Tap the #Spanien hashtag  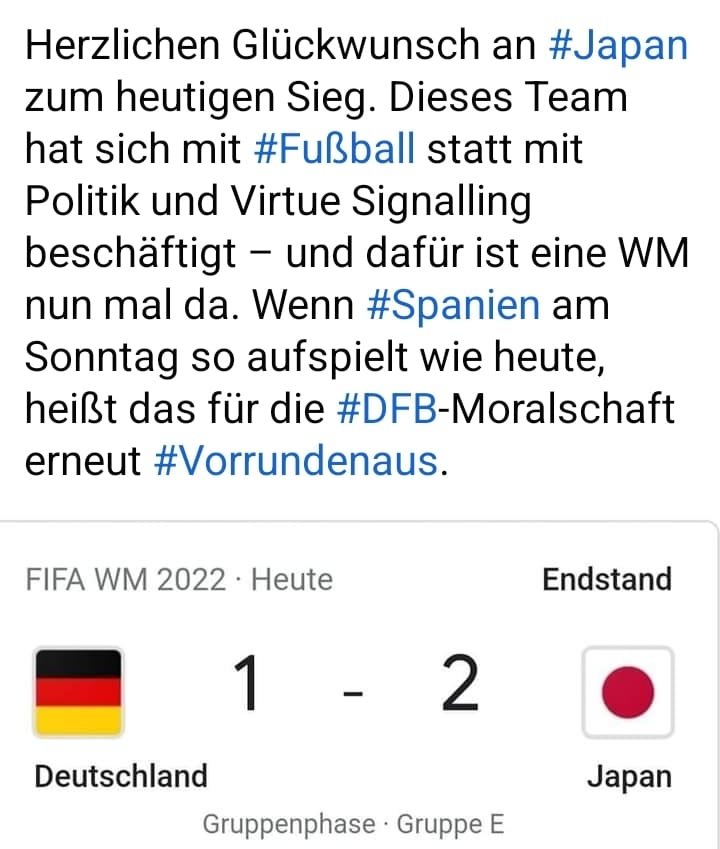click(454, 305)
